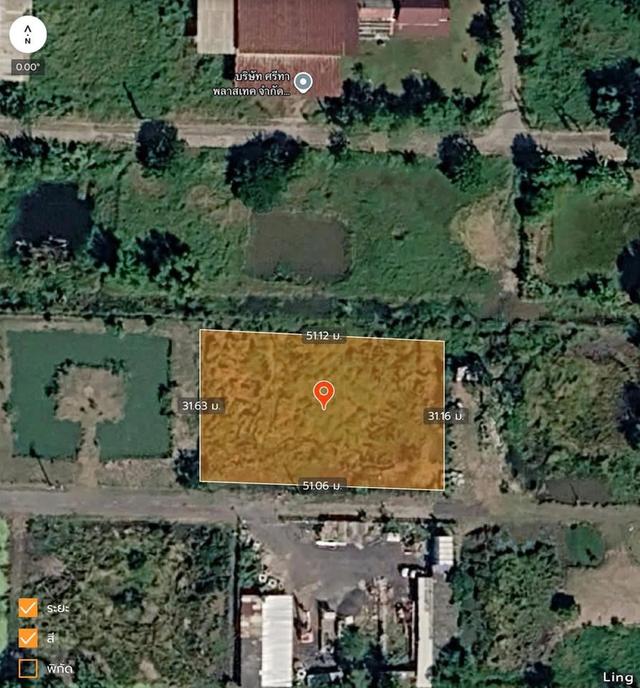Tap the north compass button
The width and height of the screenshot is (640, 688).
[x=28, y=35]
